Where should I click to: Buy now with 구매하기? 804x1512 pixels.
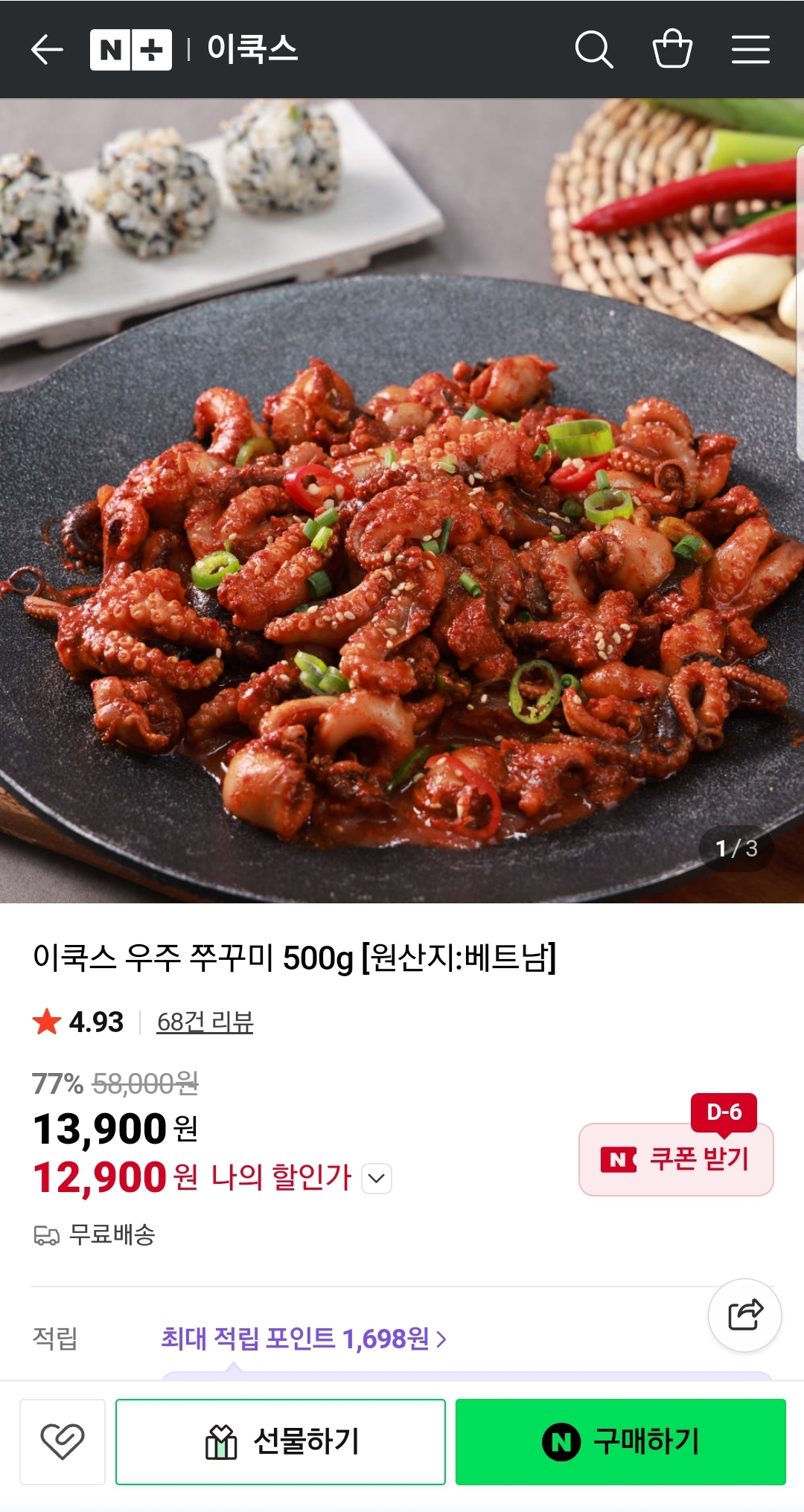pyautogui.click(x=621, y=1441)
